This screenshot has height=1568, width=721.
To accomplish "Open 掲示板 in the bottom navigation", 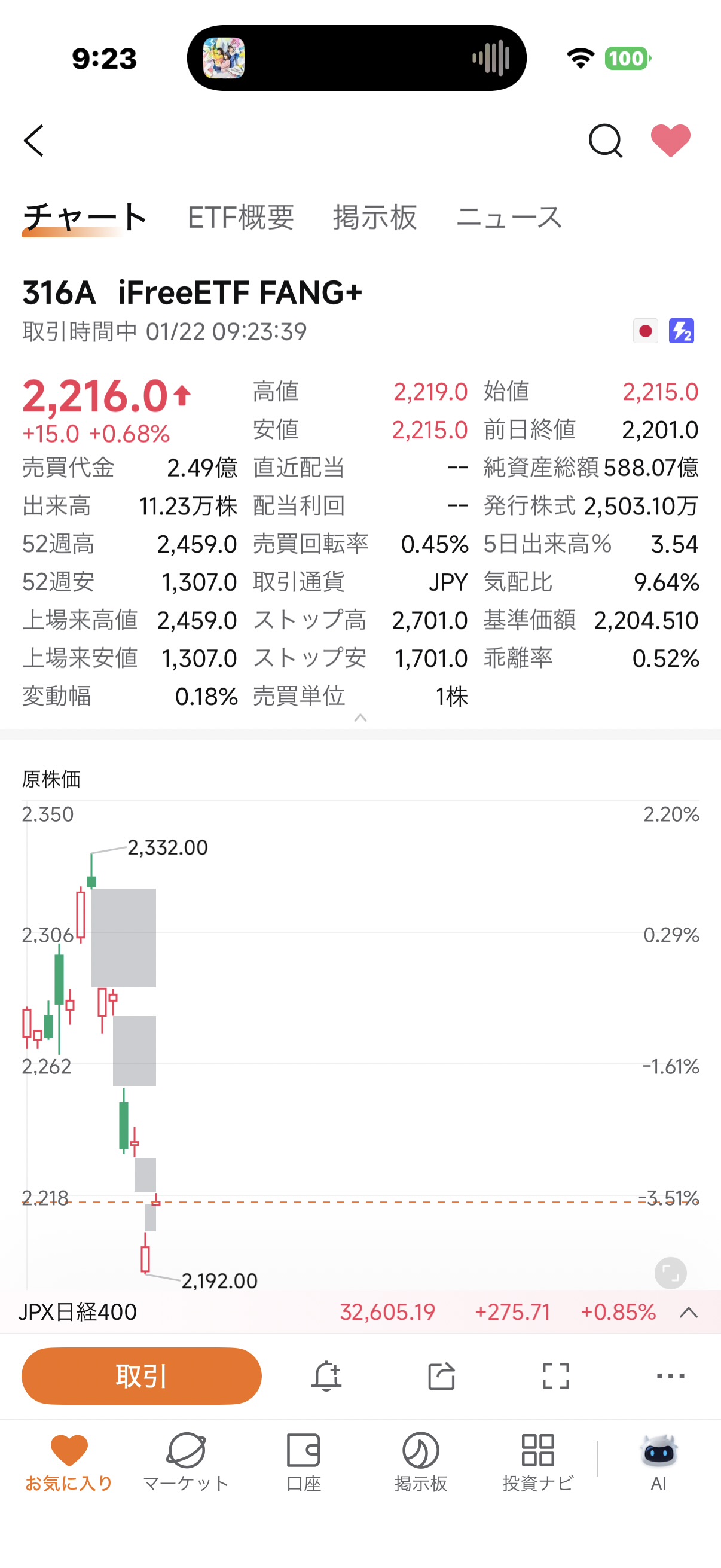I will click(420, 1461).
